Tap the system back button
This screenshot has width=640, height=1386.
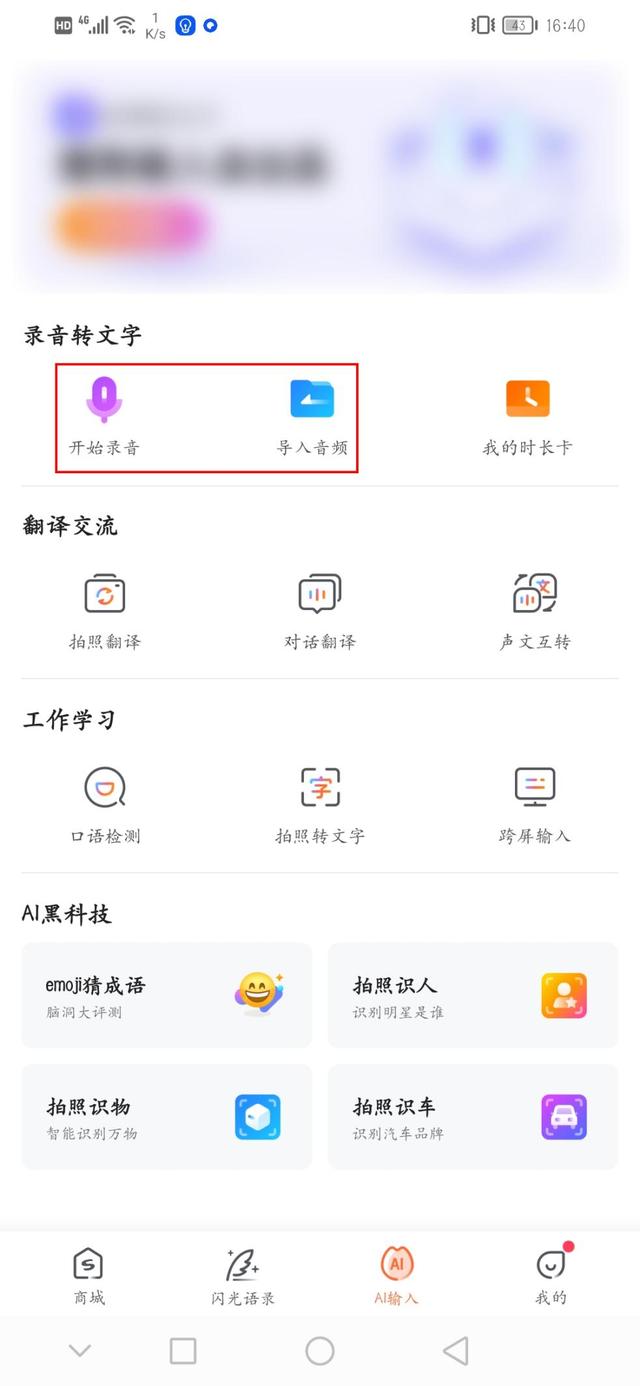[456, 1351]
